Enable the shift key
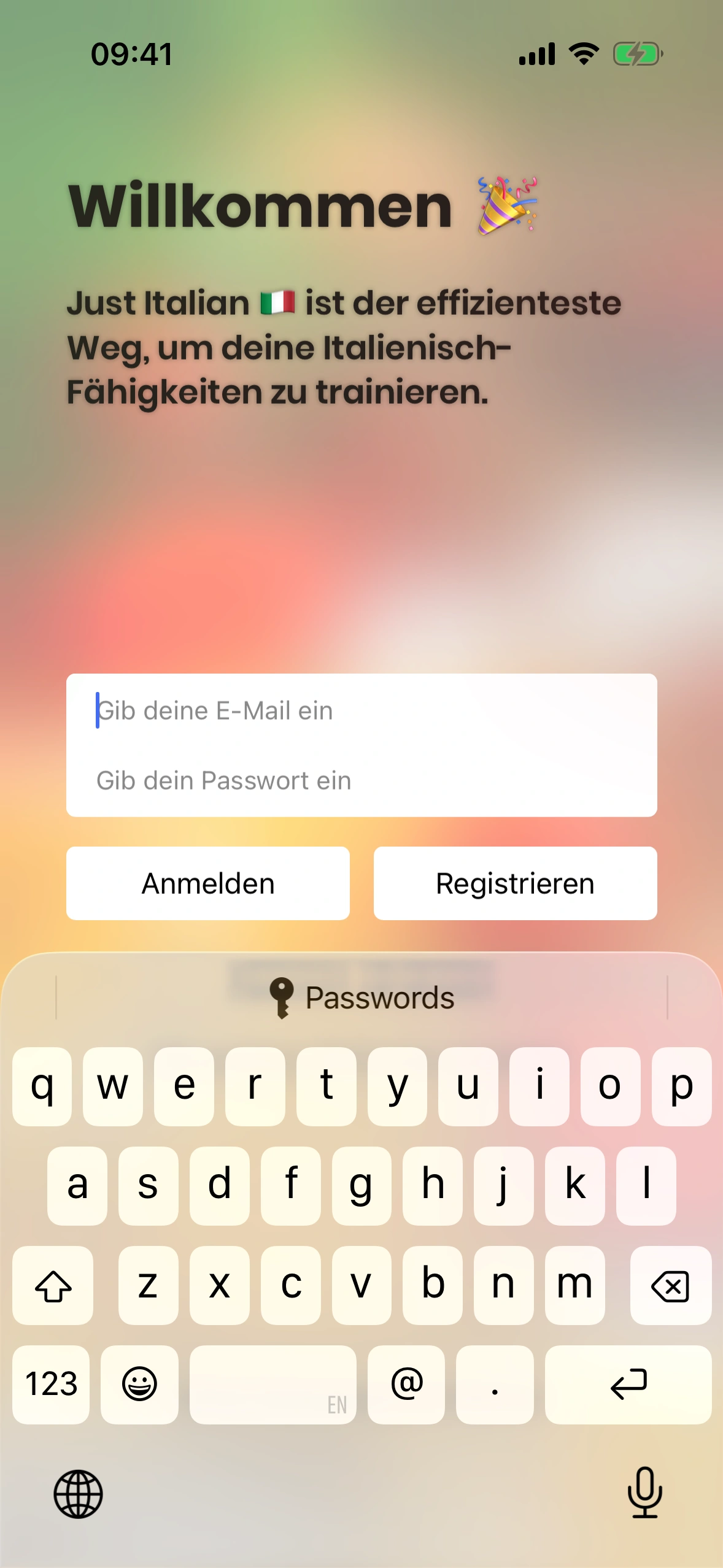This screenshot has height=1568, width=723. 53,1285
